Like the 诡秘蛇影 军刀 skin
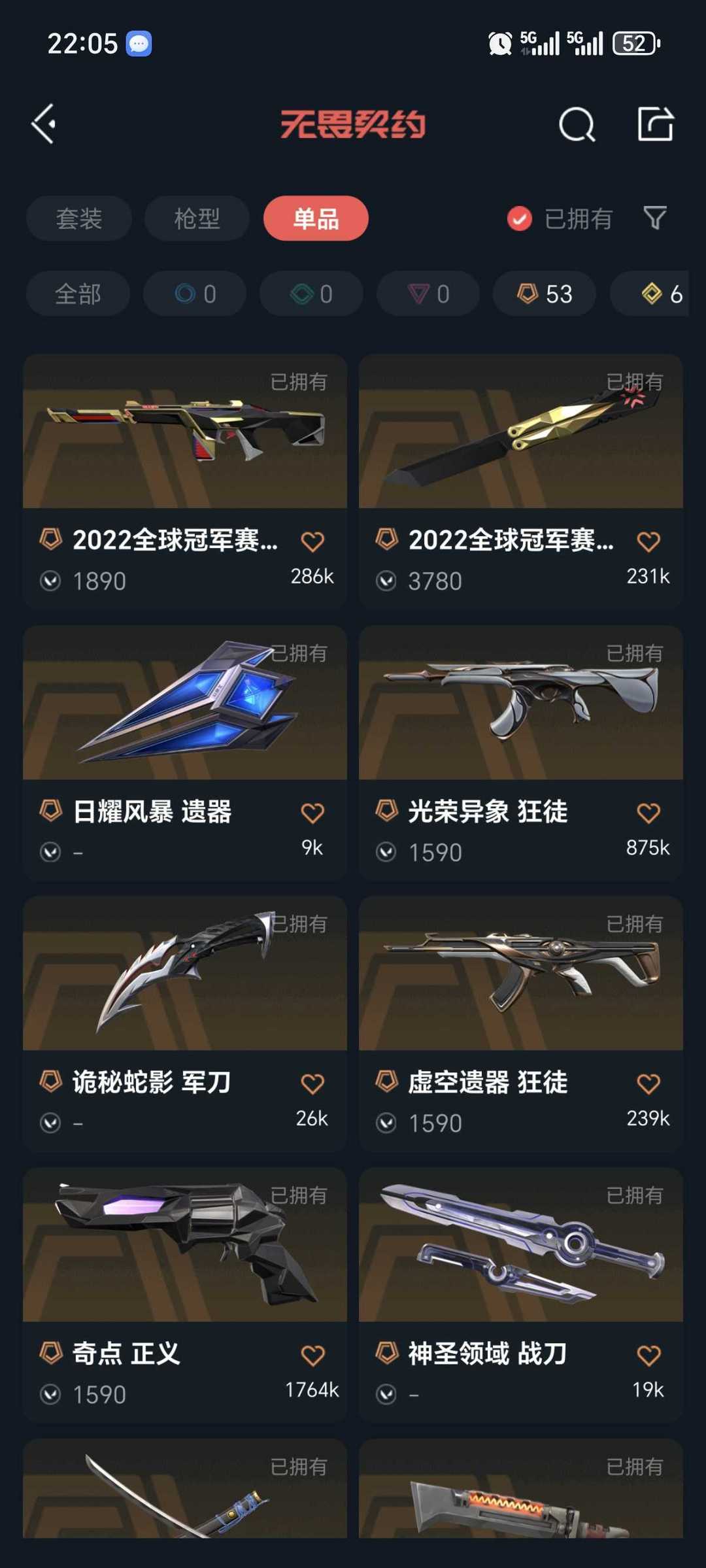This screenshot has height=1568, width=706. click(312, 1083)
